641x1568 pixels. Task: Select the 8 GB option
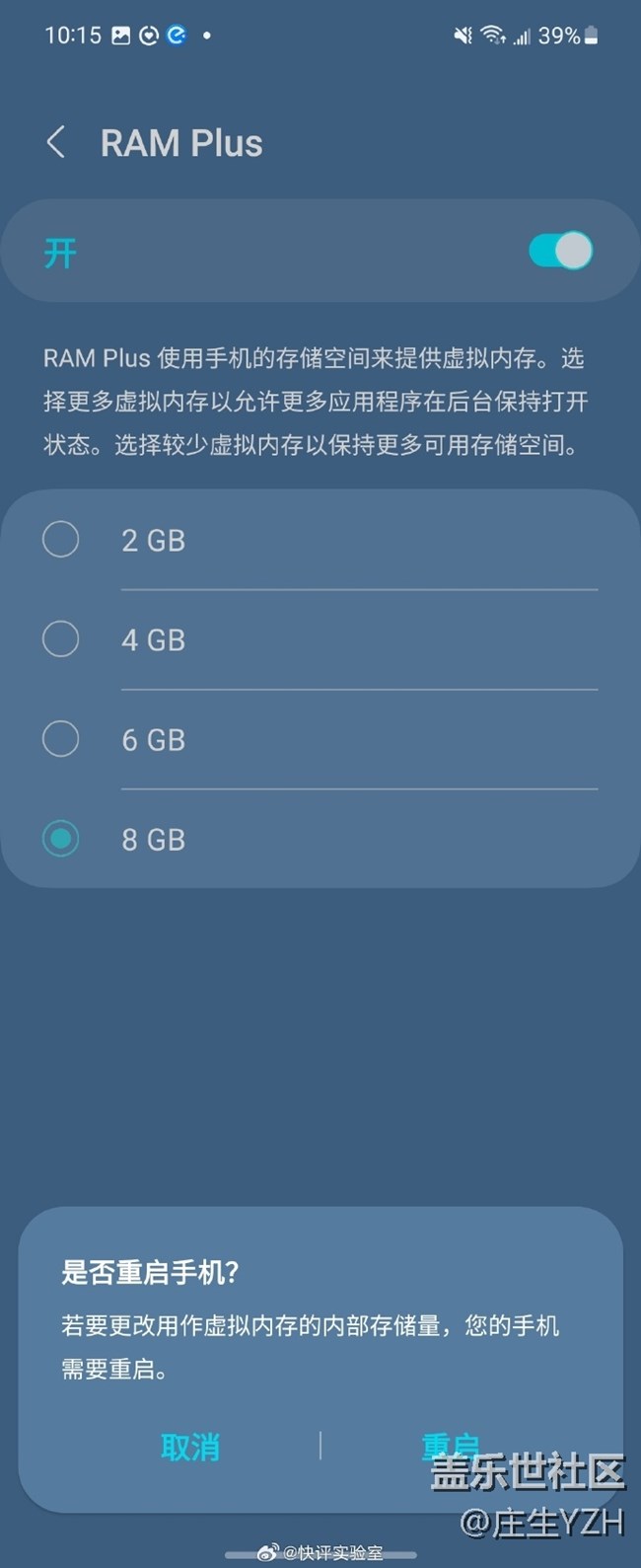coord(61,839)
